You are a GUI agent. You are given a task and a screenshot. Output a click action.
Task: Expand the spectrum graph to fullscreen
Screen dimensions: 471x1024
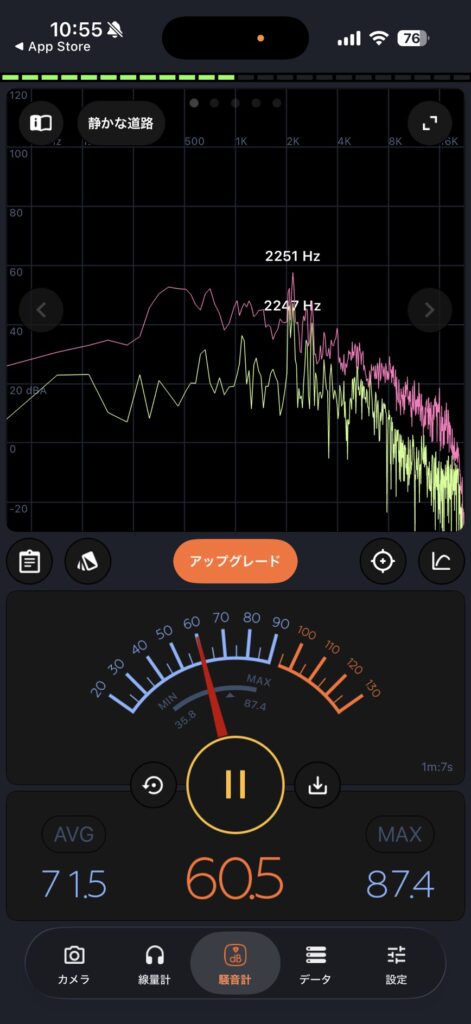(x=429, y=123)
